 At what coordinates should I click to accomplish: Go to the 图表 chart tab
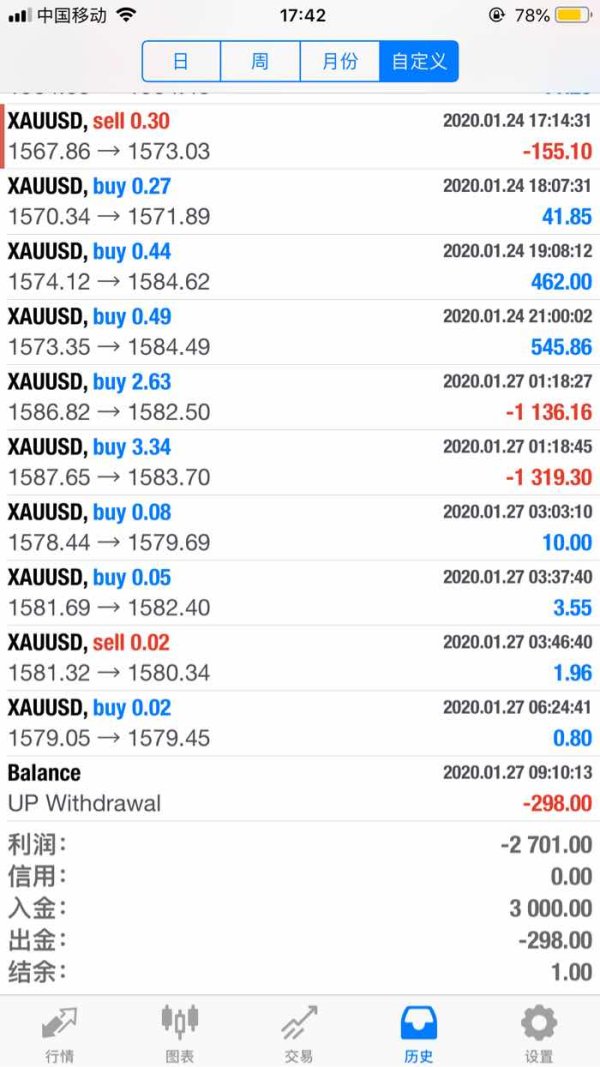pos(179,1032)
